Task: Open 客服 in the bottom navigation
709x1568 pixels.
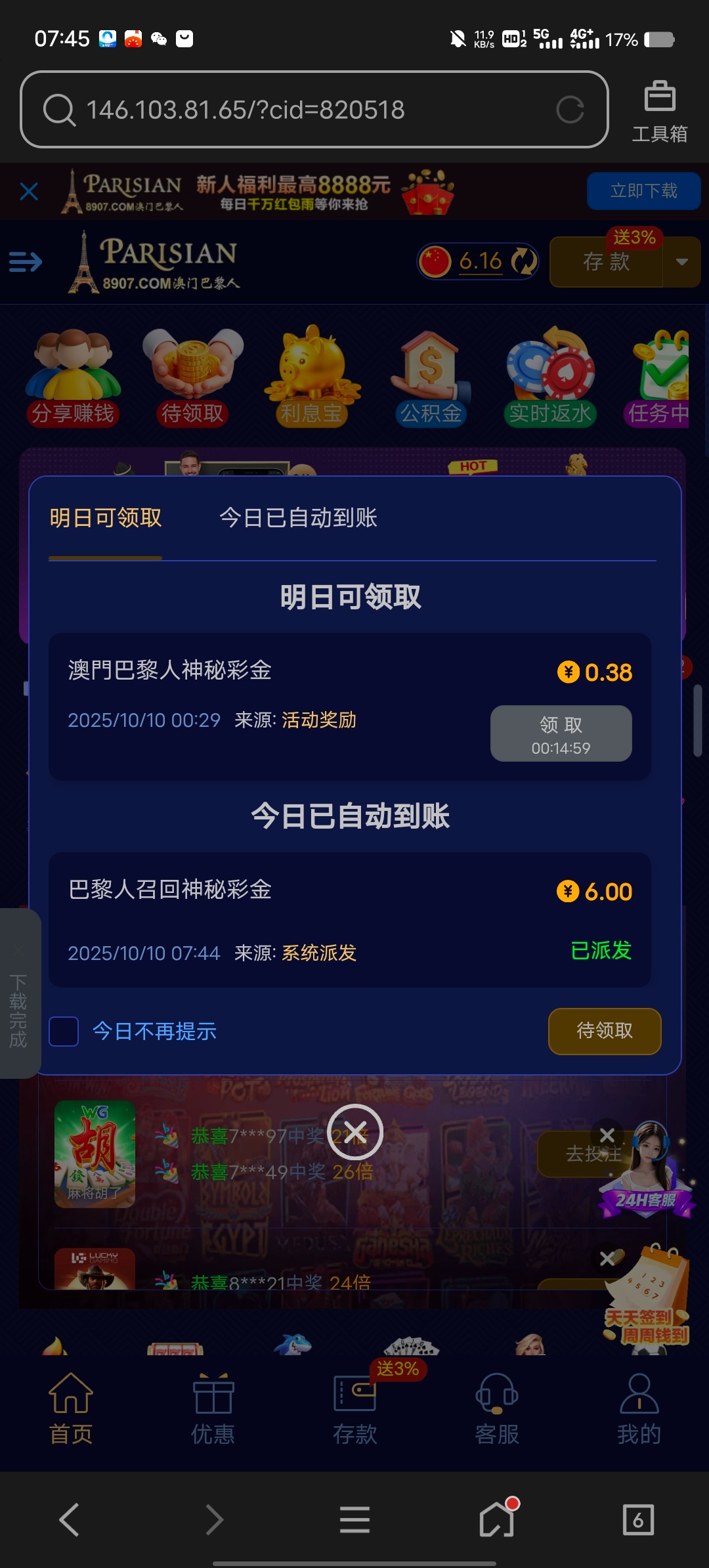Action: coord(497,1409)
